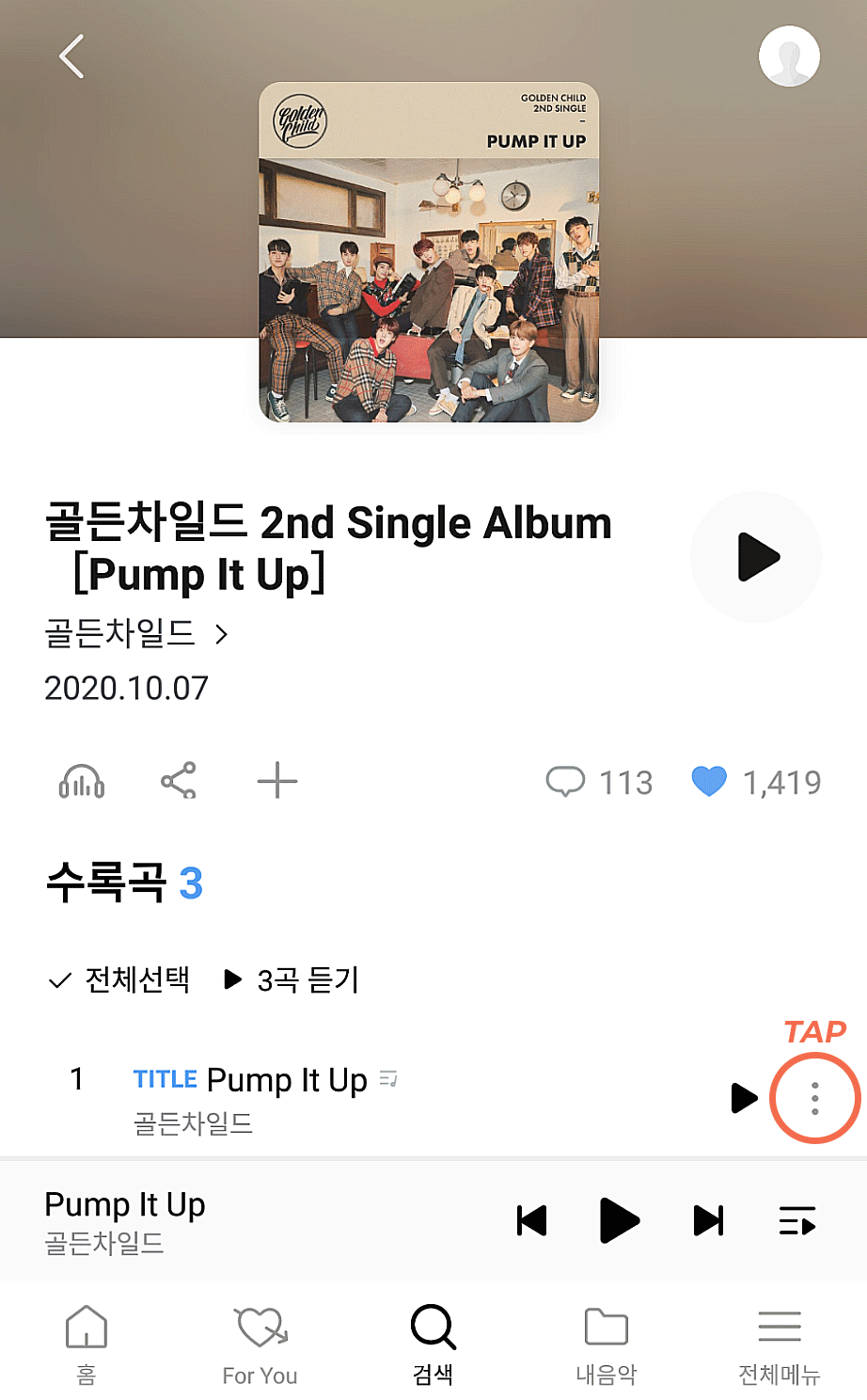Open the 골든차일드 artist page link
Screen dimensions: 867x1400
point(135,633)
